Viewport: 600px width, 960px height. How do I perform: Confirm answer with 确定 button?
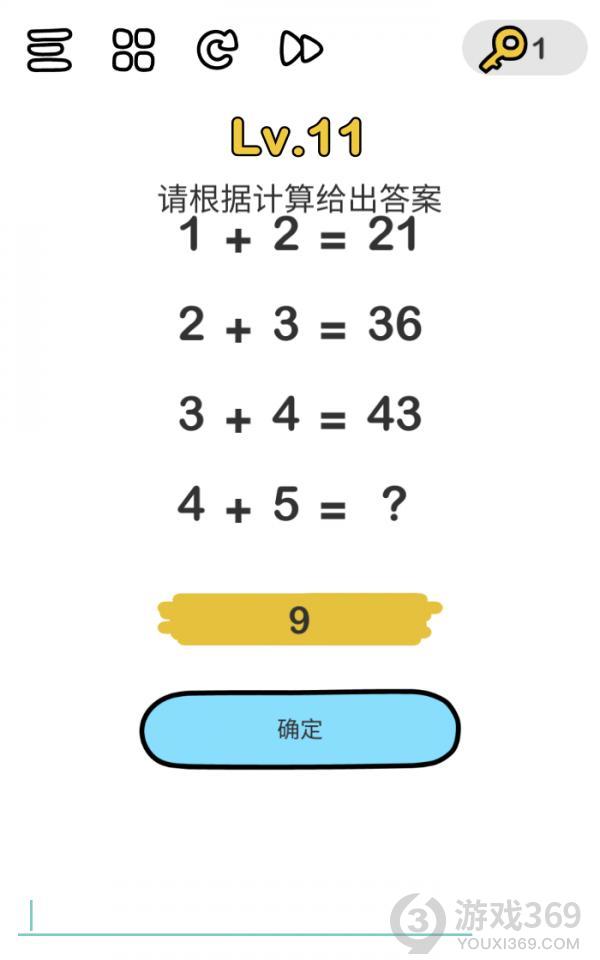[299, 729]
